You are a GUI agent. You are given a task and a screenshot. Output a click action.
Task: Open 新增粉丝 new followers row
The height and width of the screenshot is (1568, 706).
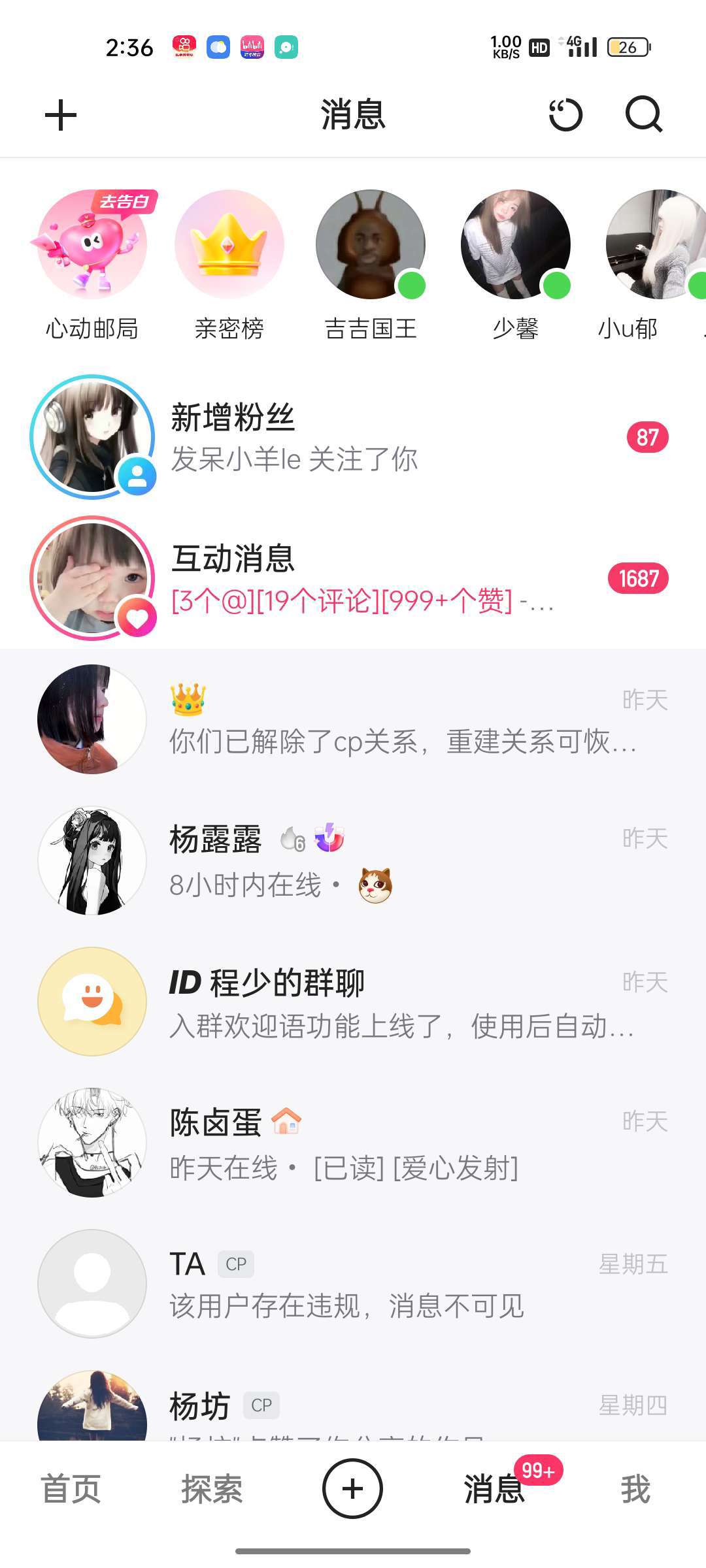[x=353, y=437]
